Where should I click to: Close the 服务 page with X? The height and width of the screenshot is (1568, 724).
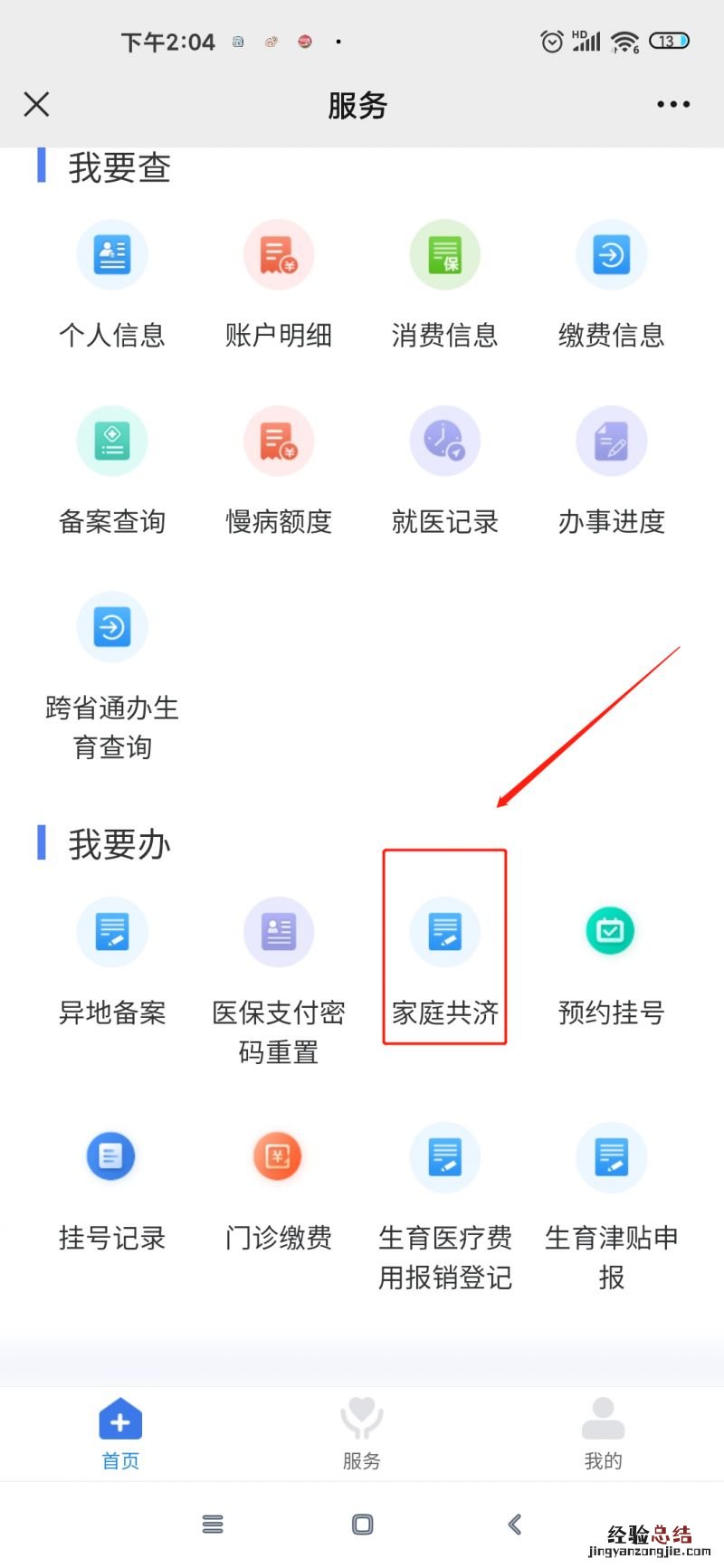click(x=36, y=105)
